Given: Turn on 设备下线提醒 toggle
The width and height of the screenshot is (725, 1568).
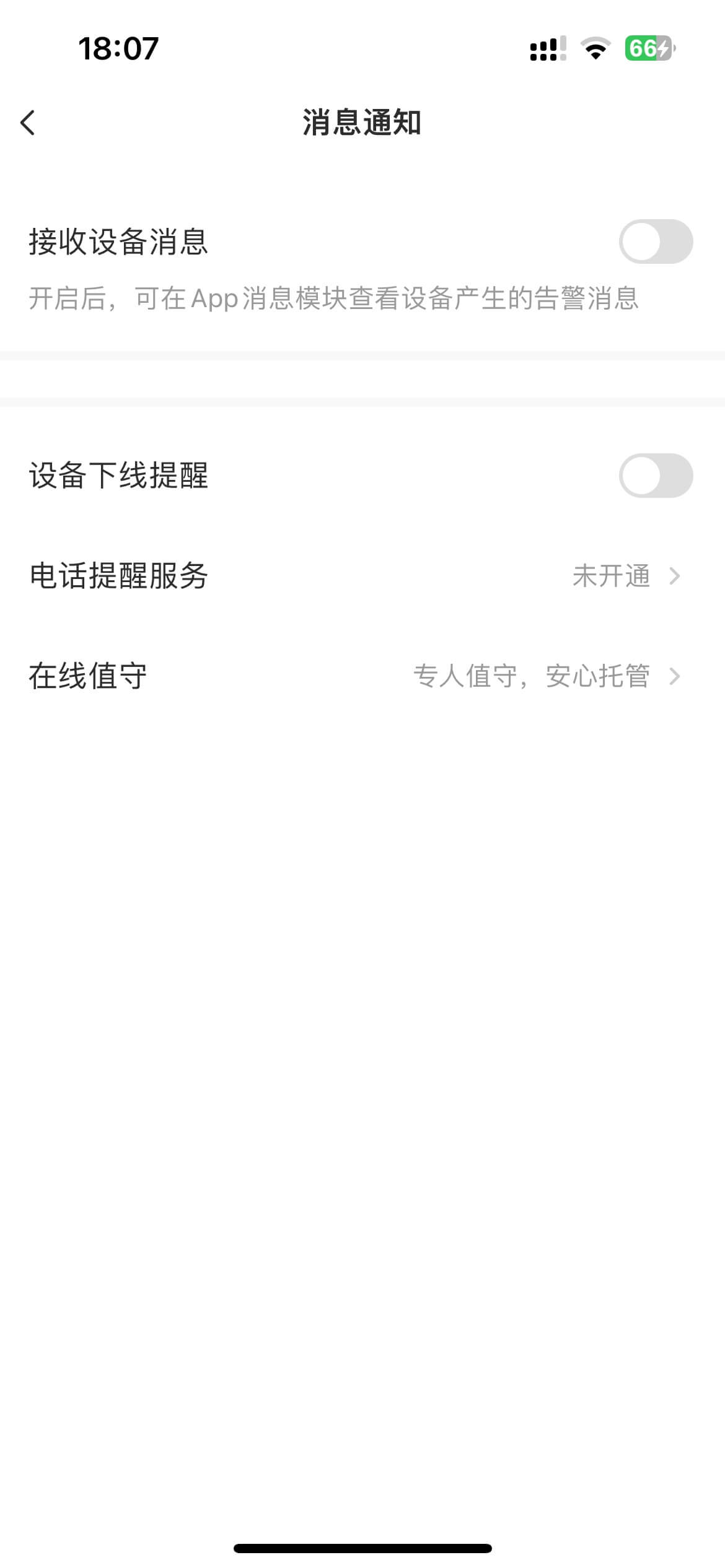Looking at the screenshot, I should pyautogui.click(x=655, y=476).
